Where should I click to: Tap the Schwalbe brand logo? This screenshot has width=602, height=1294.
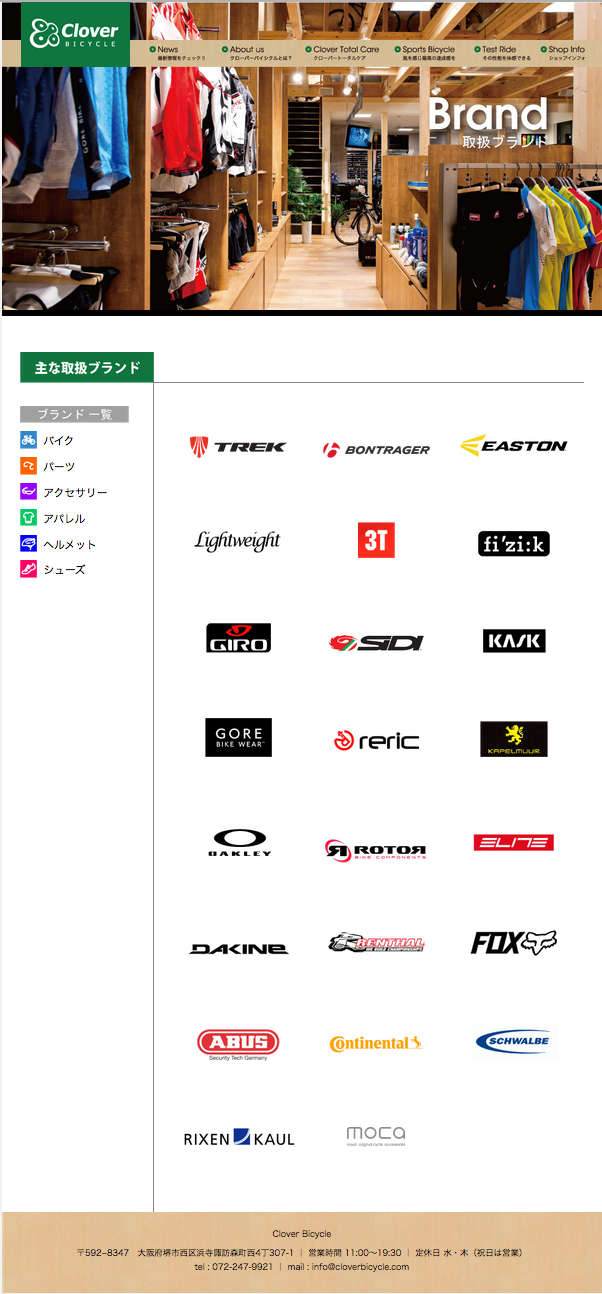[513, 1041]
